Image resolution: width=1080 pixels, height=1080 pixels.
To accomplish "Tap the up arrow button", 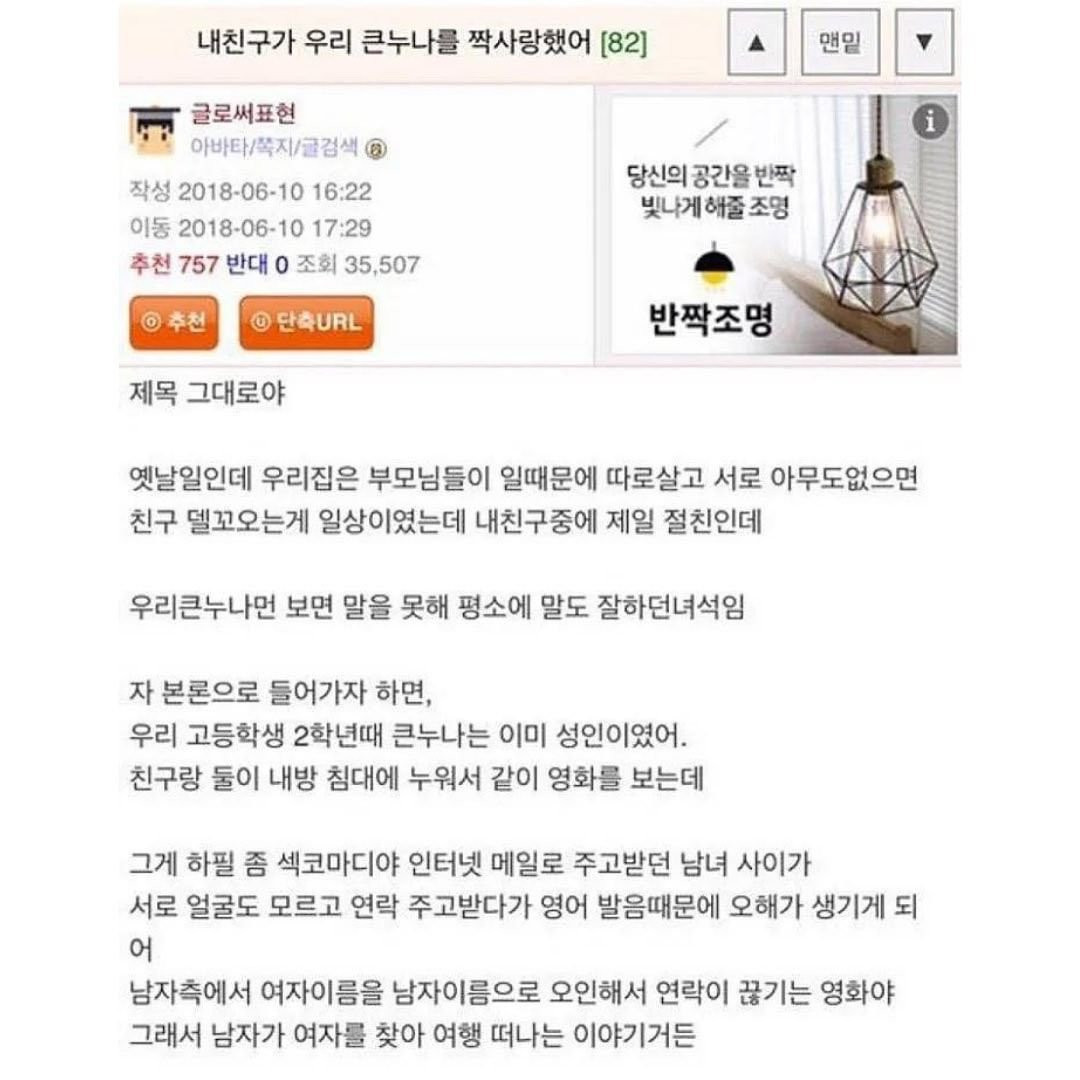I will click(x=757, y=43).
